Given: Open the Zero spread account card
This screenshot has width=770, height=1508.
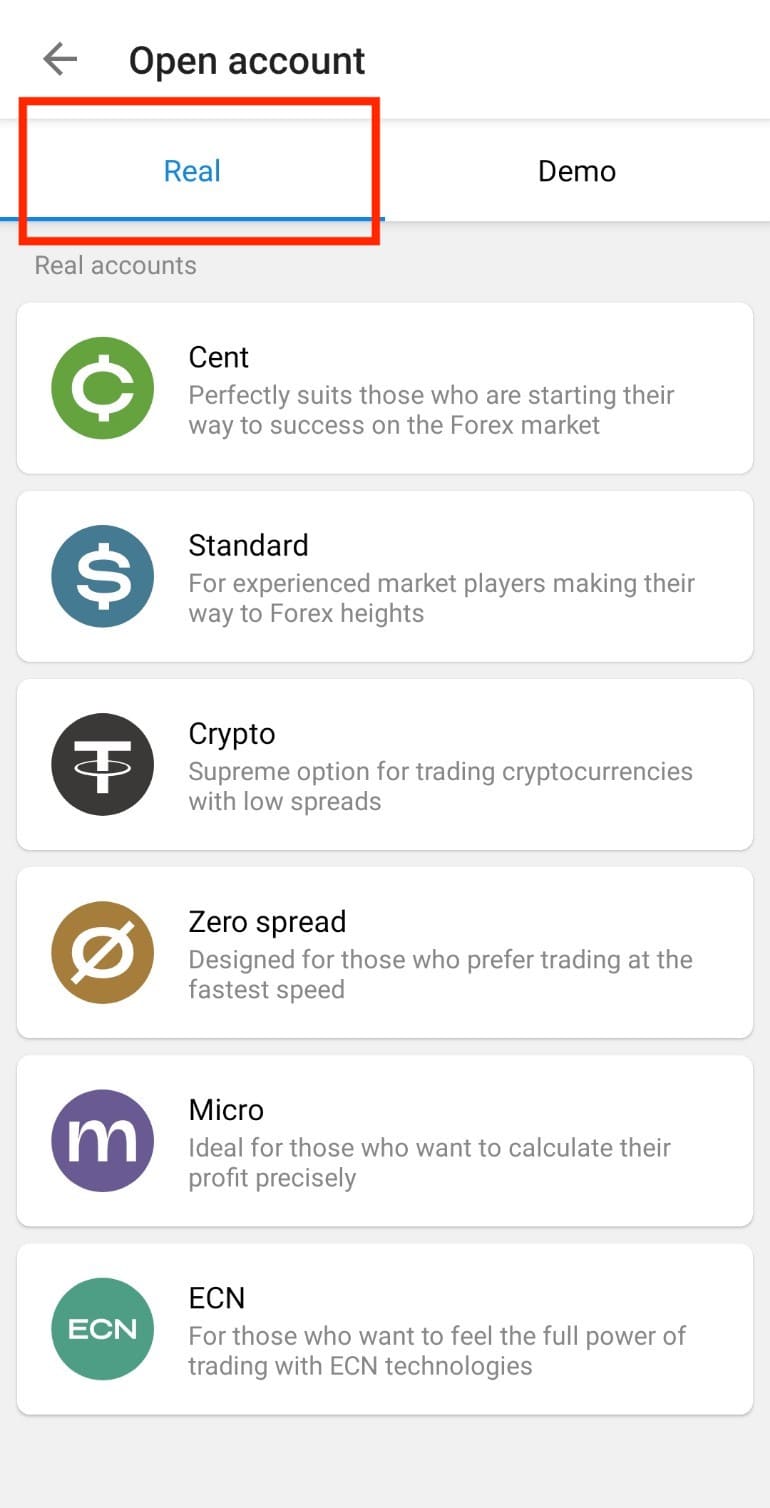Looking at the screenshot, I should pos(385,952).
